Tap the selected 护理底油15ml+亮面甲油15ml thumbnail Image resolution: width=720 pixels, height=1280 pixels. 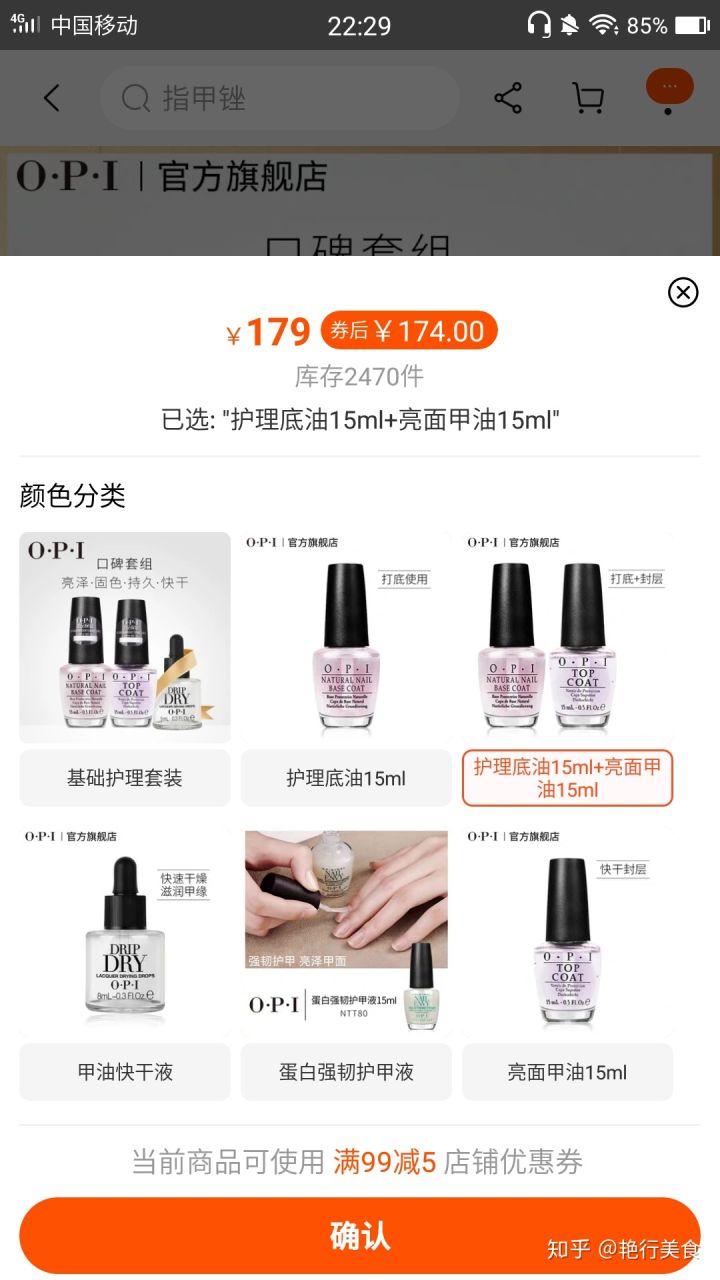coord(567,636)
